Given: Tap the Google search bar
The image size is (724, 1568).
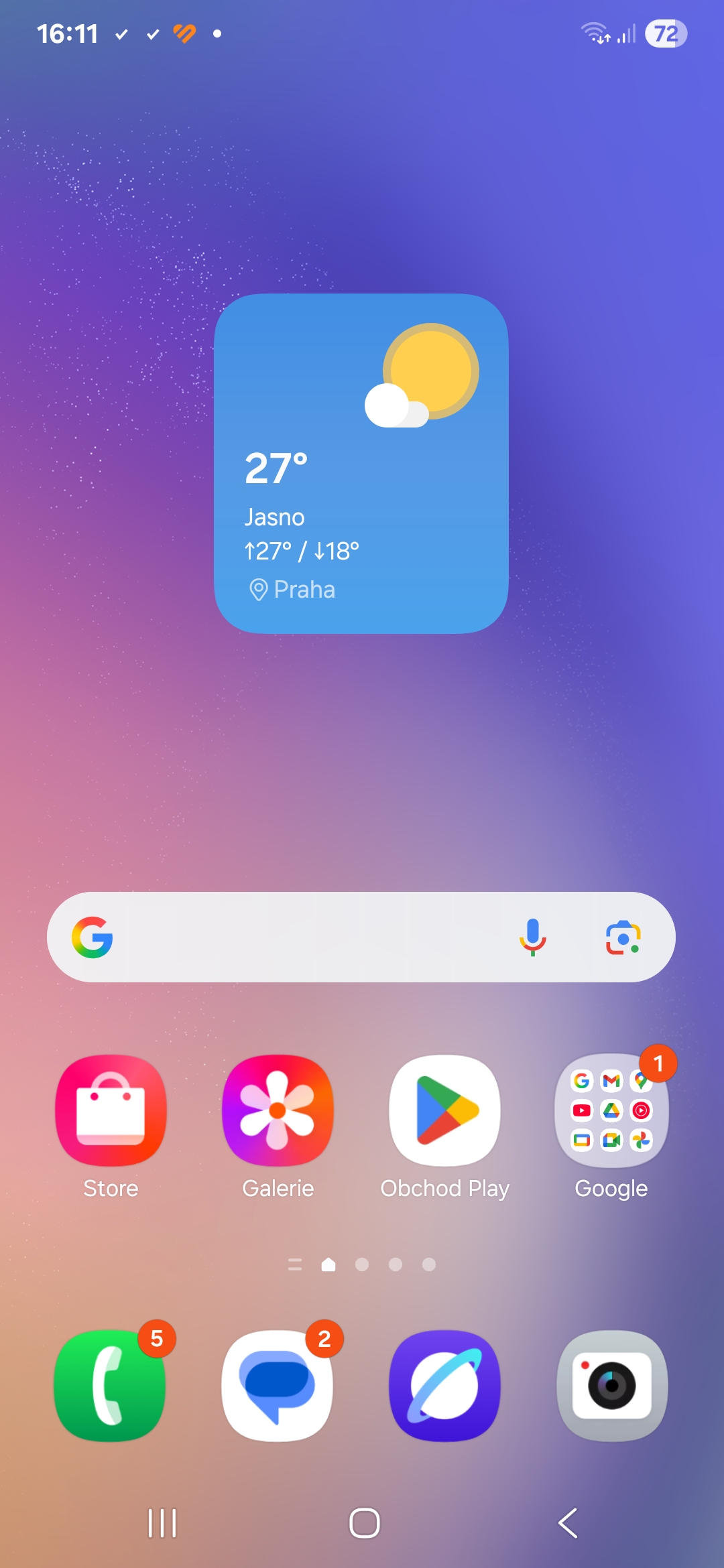Looking at the screenshot, I should pos(302,937).
